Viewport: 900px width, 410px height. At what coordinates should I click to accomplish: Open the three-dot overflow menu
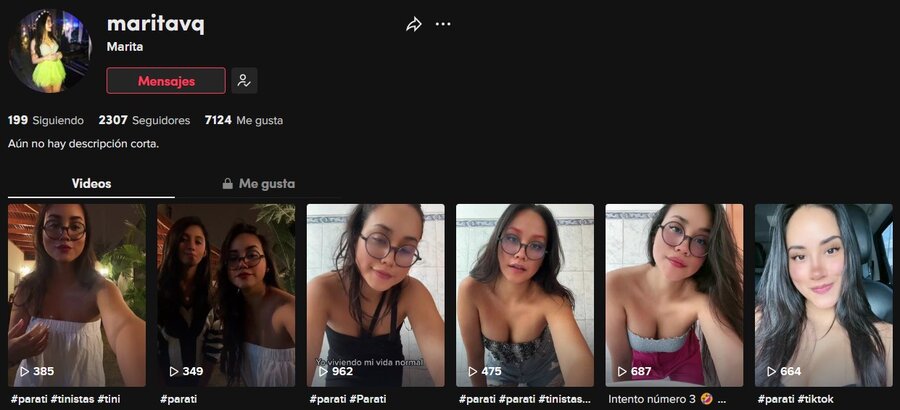[443, 24]
